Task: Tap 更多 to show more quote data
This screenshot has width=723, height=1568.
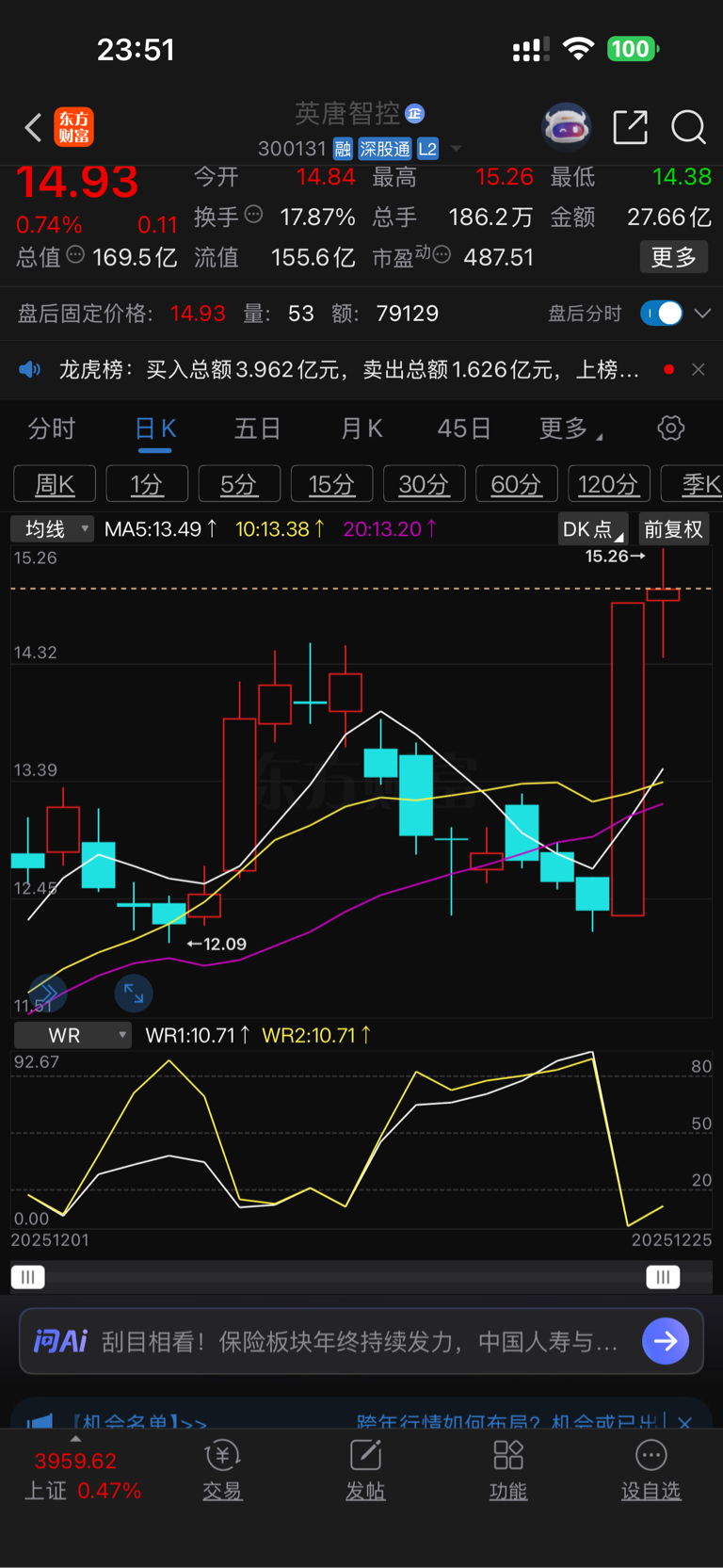Action: 674,257
